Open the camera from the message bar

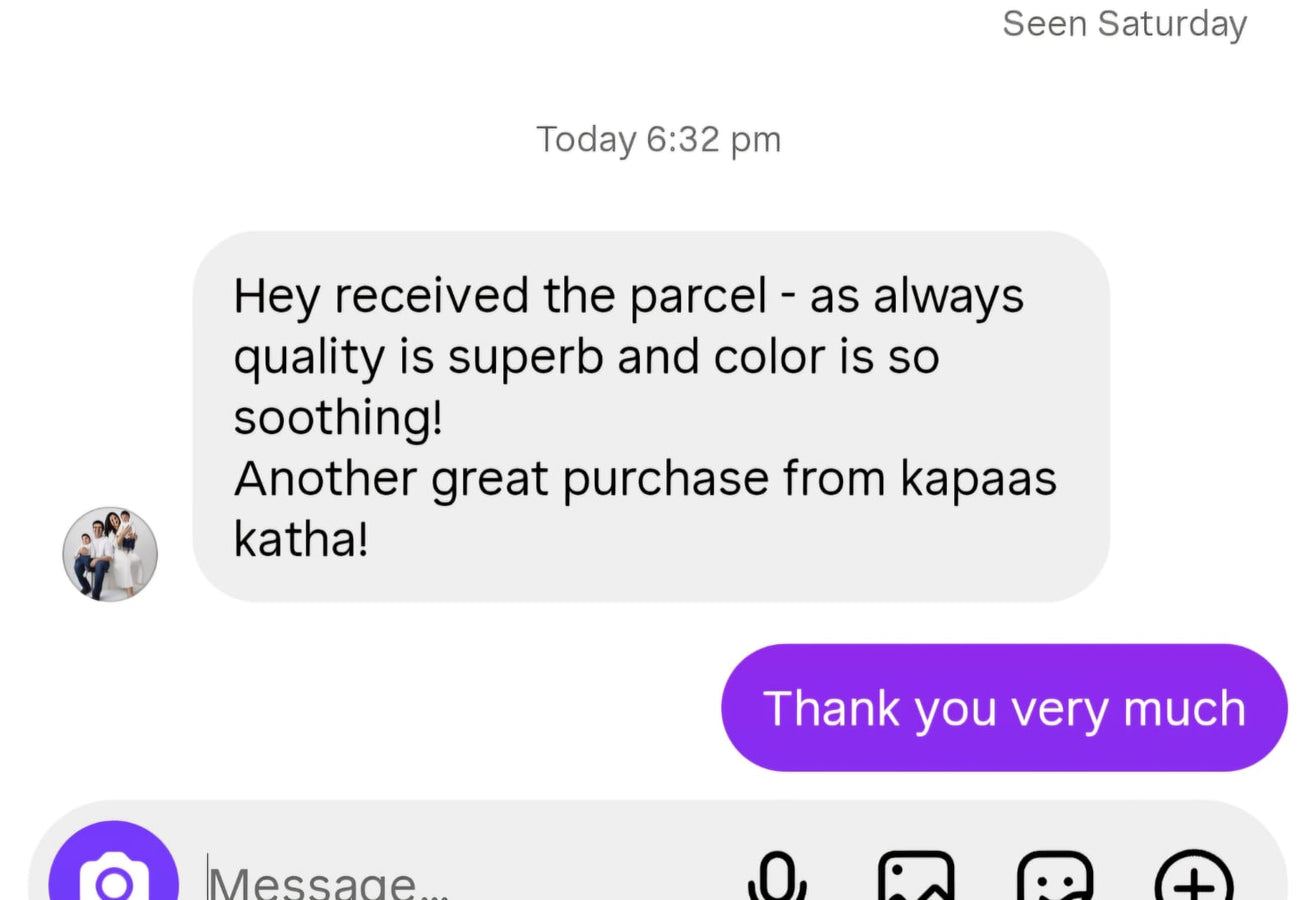(x=113, y=872)
